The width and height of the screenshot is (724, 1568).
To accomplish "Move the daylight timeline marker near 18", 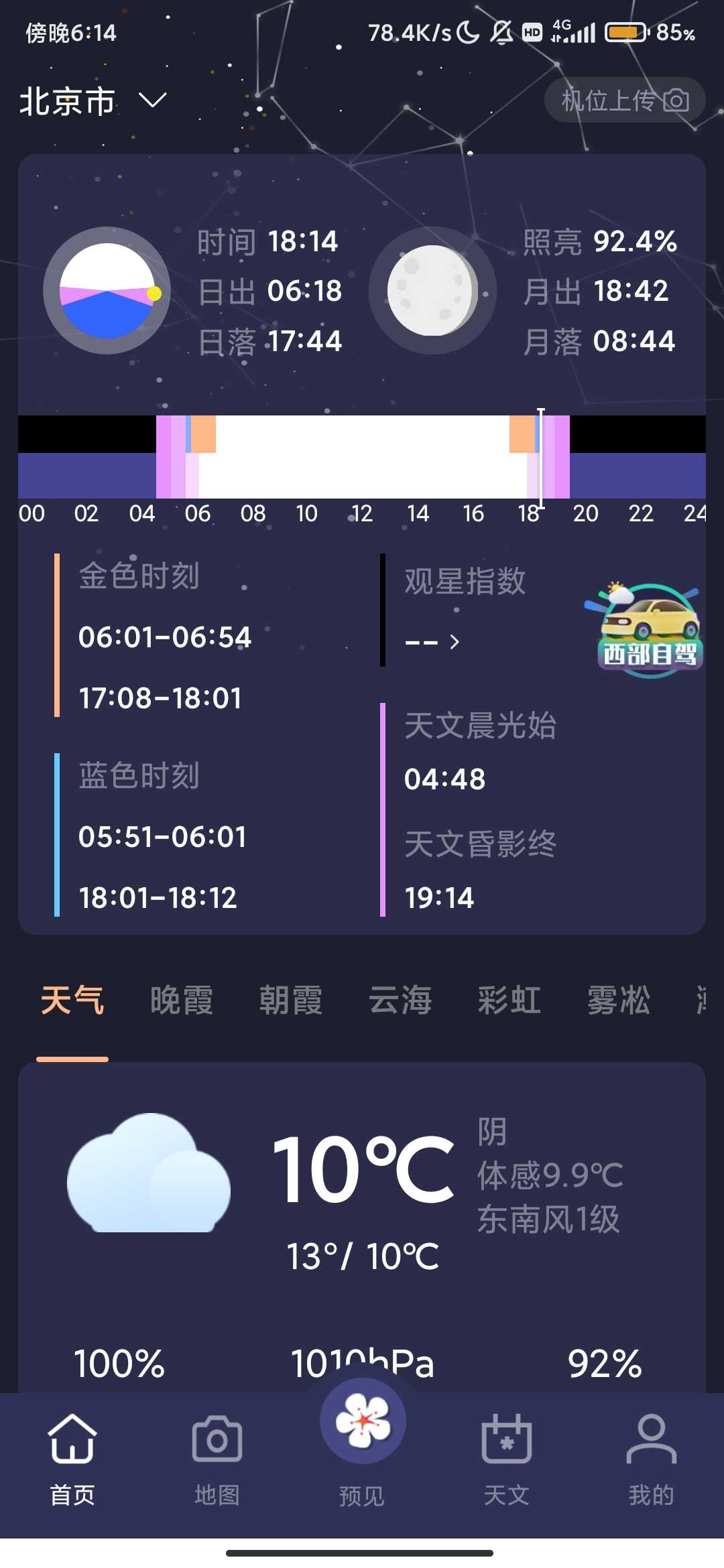I will click(540, 458).
